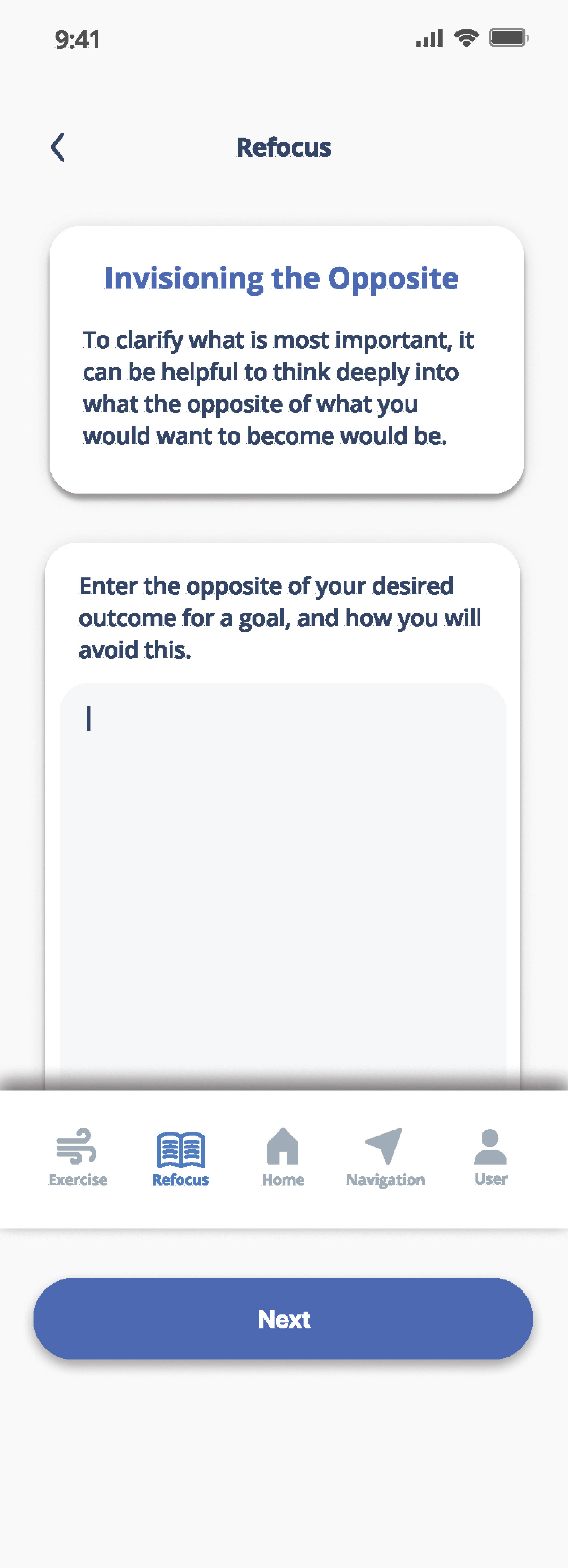Image resolution: width=568 pixels, height=1568 pixels.
Task: Tap the opposite-outcome text entry box
Action: (x=283, y=886)
